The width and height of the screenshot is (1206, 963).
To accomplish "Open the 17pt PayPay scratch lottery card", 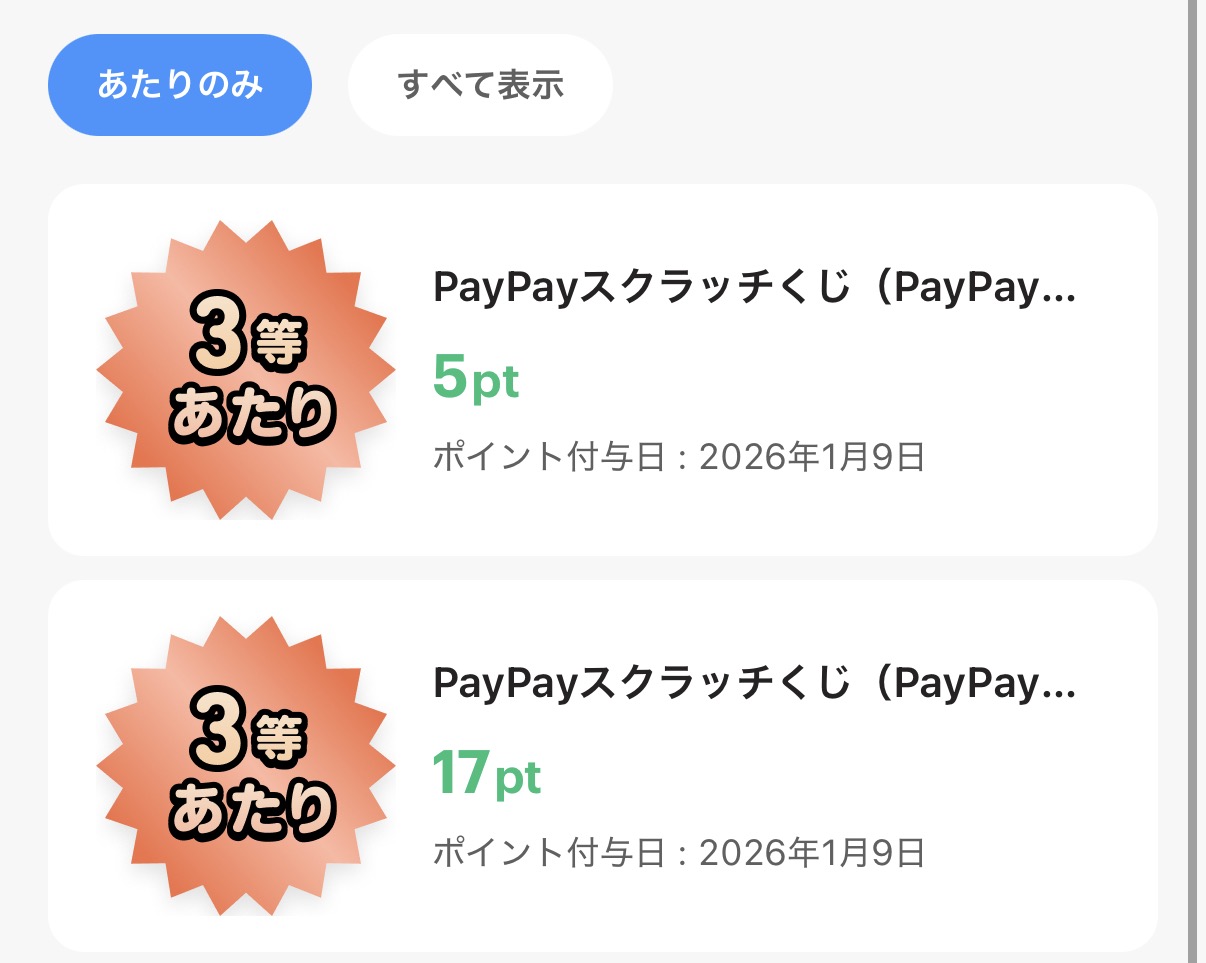I will click(602, 766).
